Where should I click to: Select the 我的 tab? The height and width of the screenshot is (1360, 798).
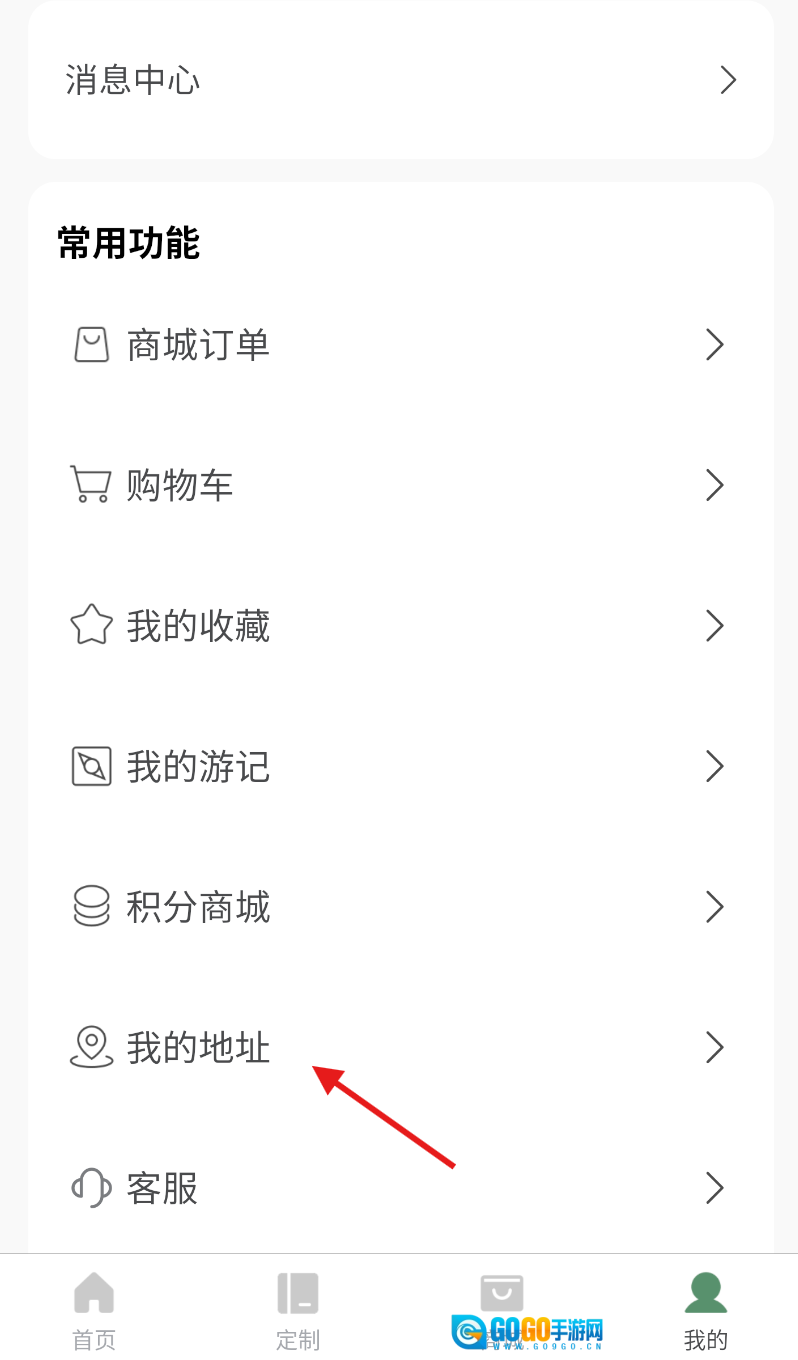(706, 1310)
